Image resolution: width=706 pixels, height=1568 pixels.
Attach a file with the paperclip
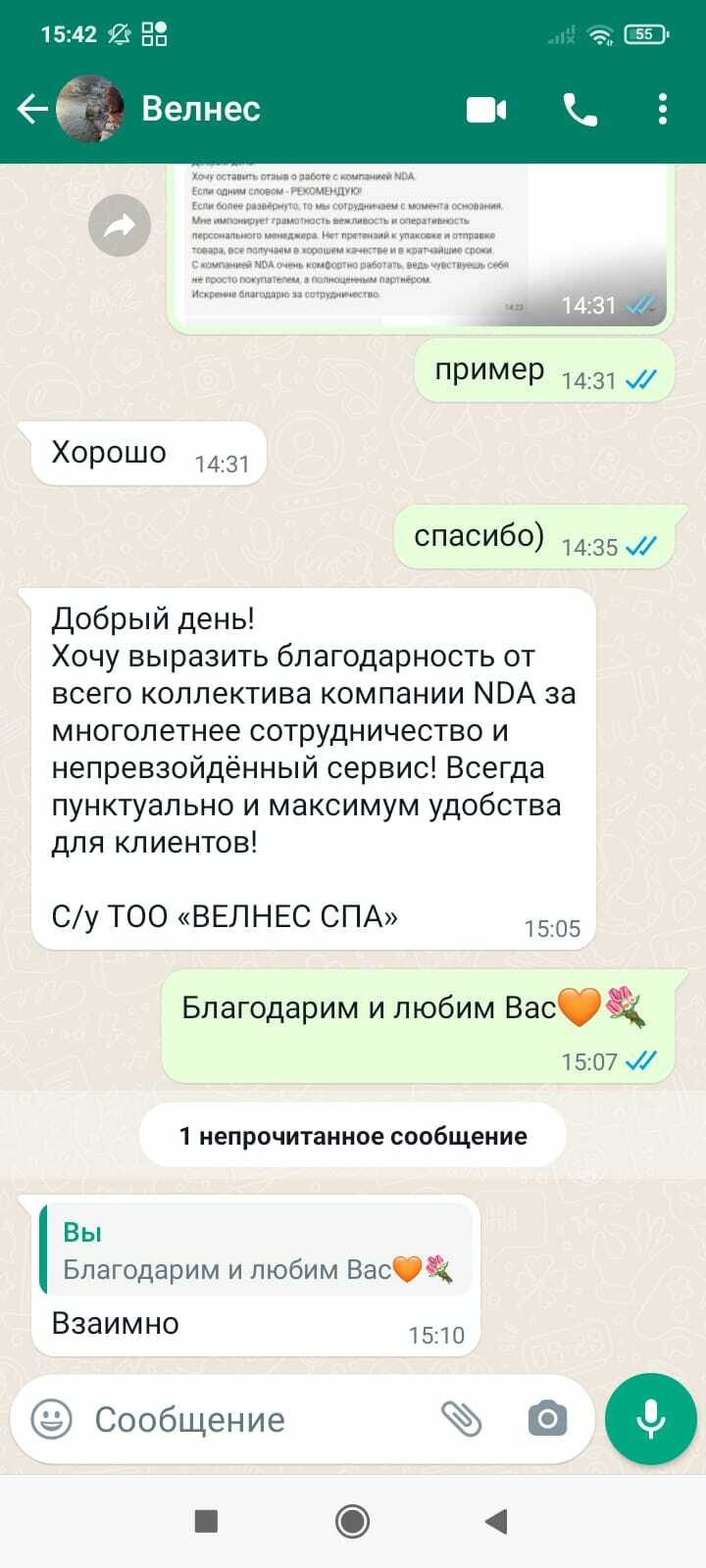(461, 1418)
